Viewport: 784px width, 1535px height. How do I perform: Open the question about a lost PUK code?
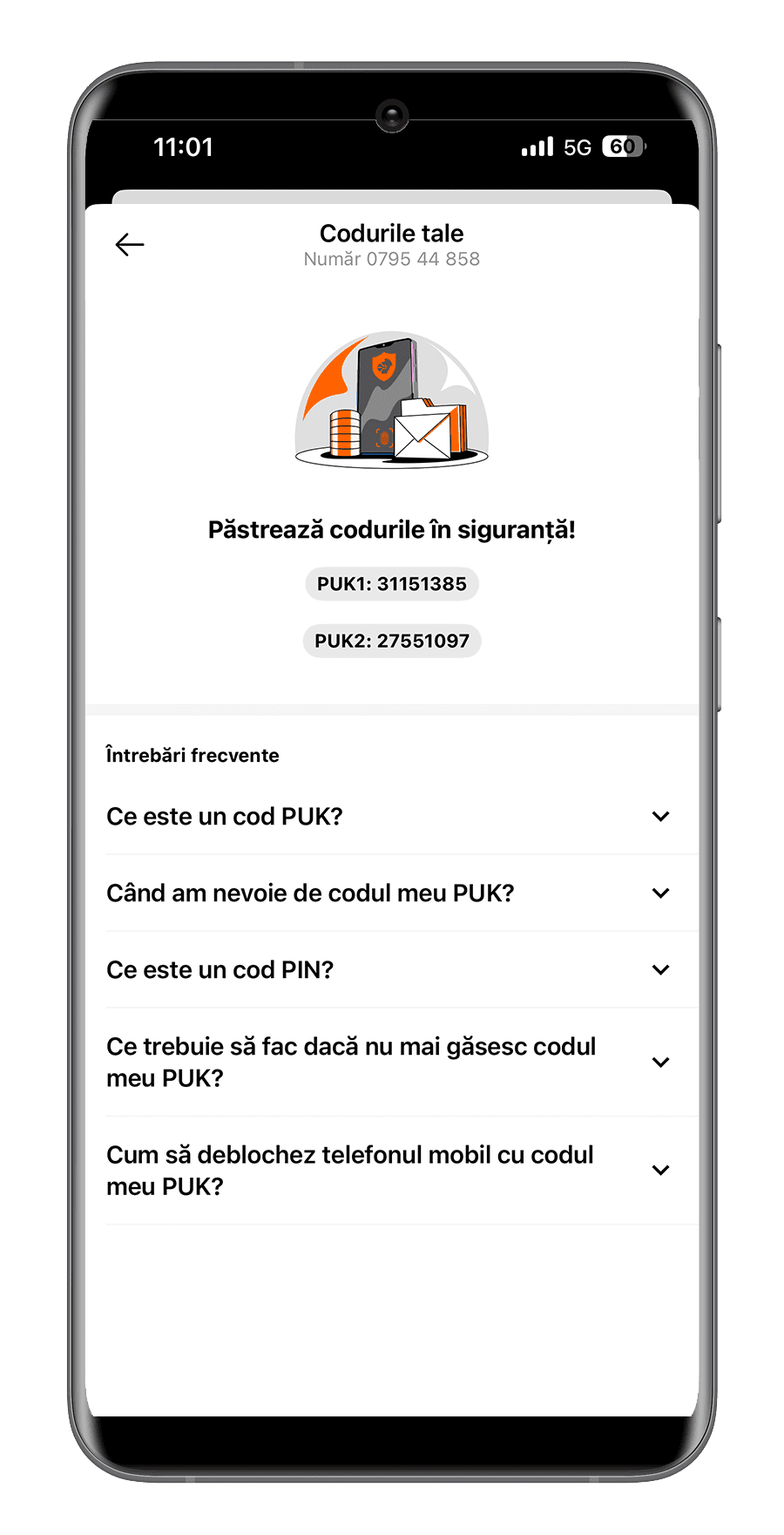point(389,1063)
